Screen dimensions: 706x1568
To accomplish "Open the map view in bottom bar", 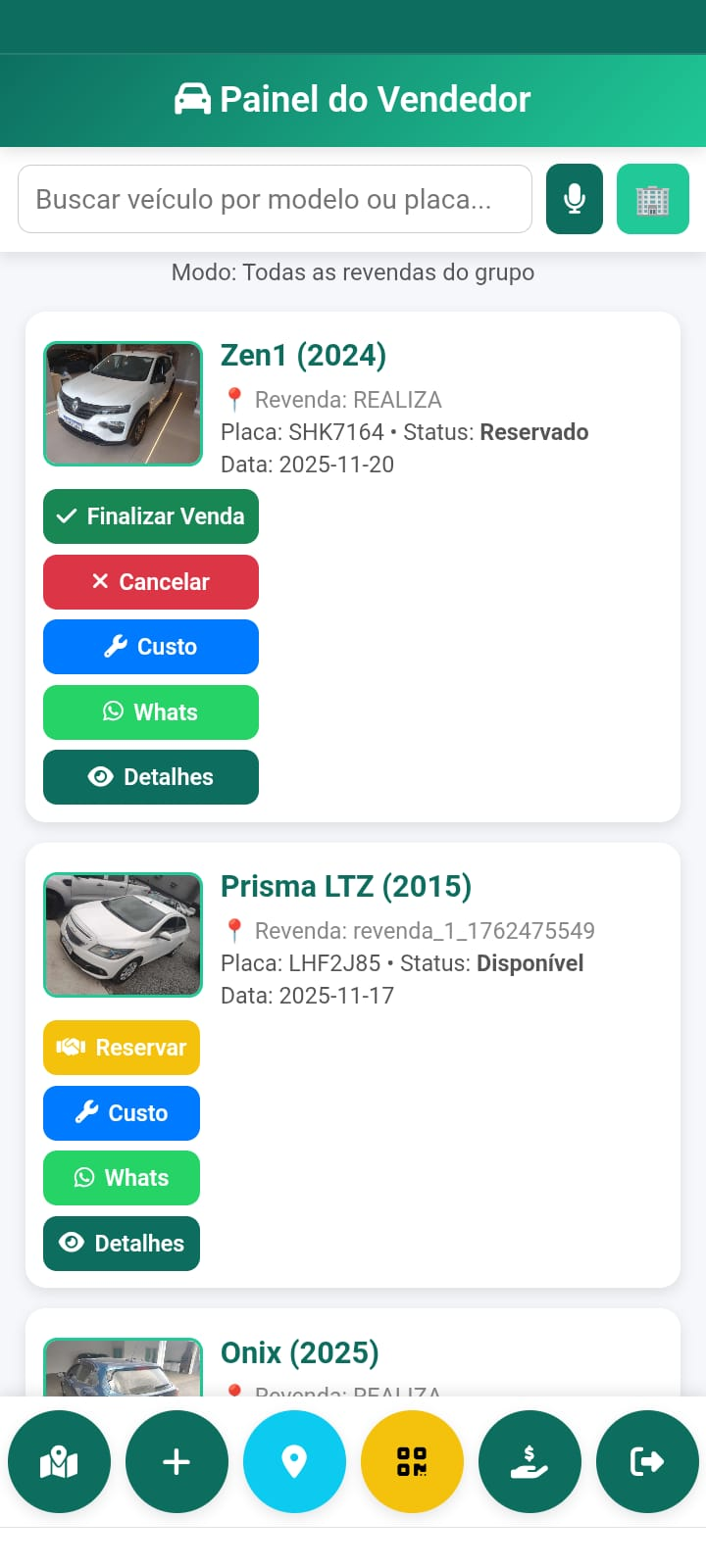I will [x=59, y=1462].
